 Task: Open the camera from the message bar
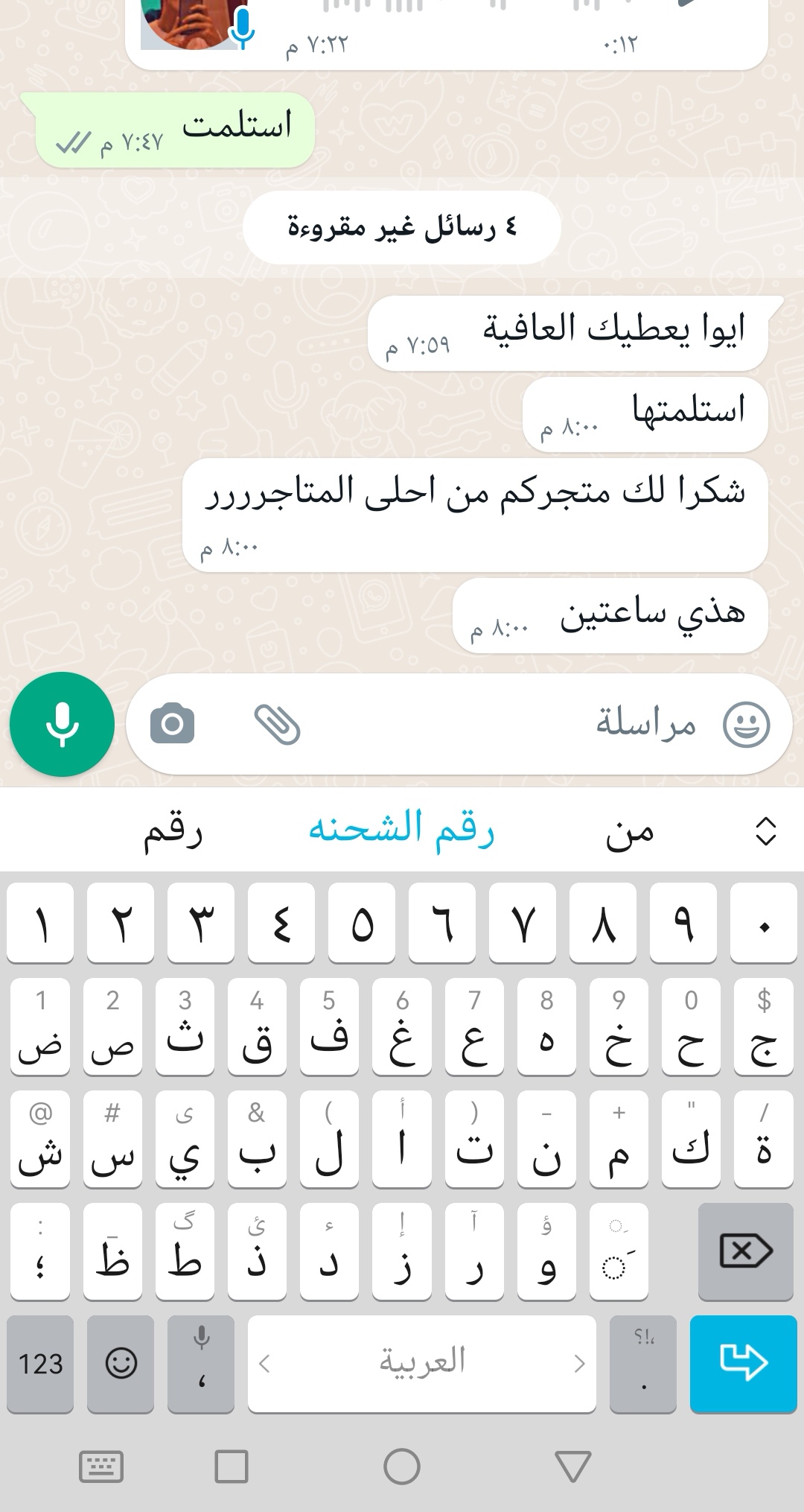click(172, 723)
